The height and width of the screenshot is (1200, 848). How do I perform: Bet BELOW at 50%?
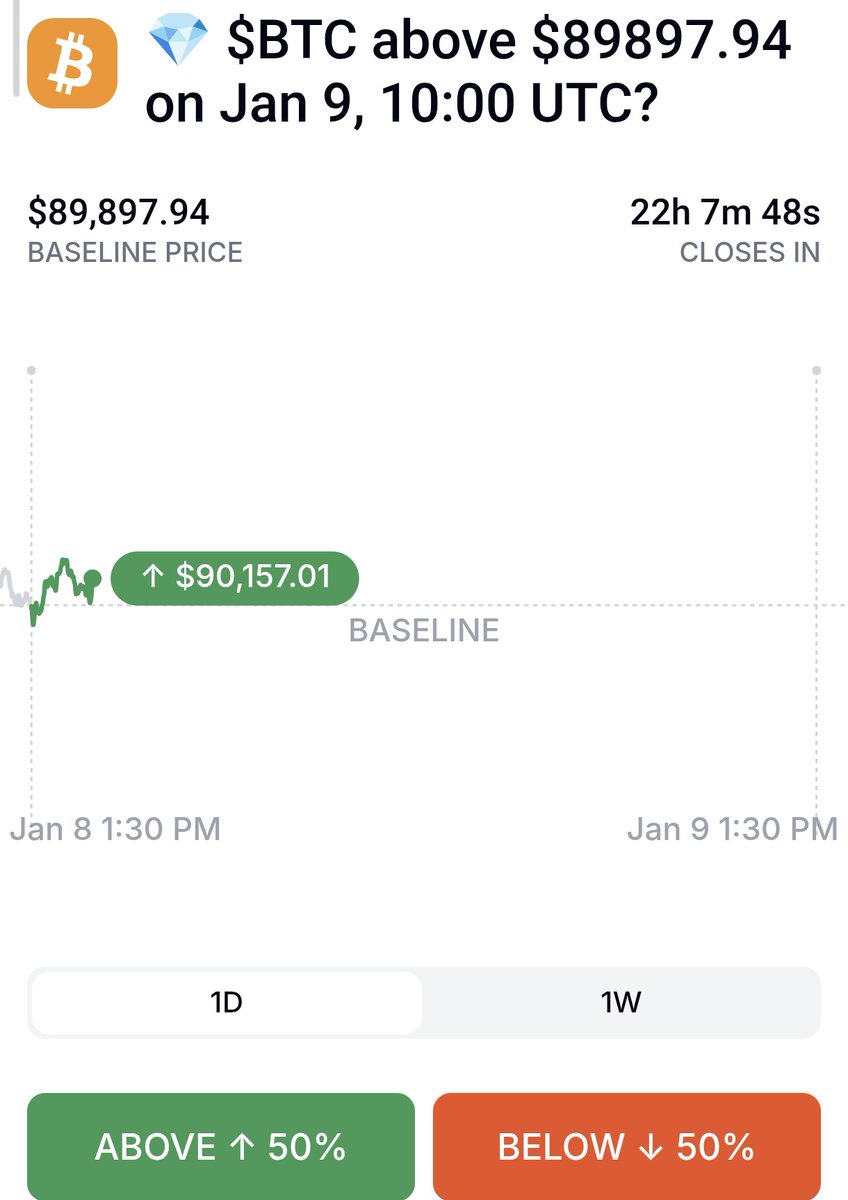(x=626, y=1146)
